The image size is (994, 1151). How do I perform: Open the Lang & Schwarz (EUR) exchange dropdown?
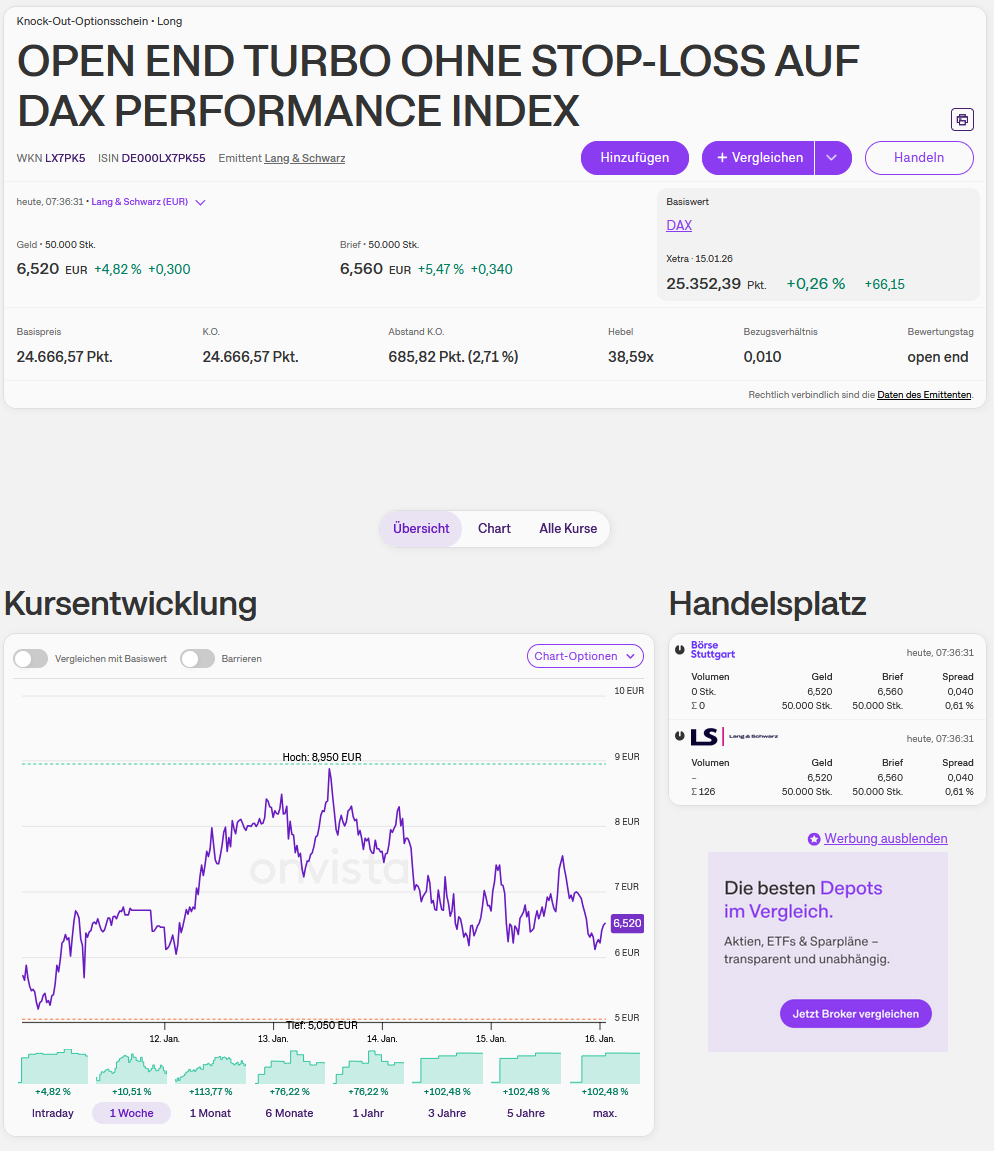click(x=148, y=202)
